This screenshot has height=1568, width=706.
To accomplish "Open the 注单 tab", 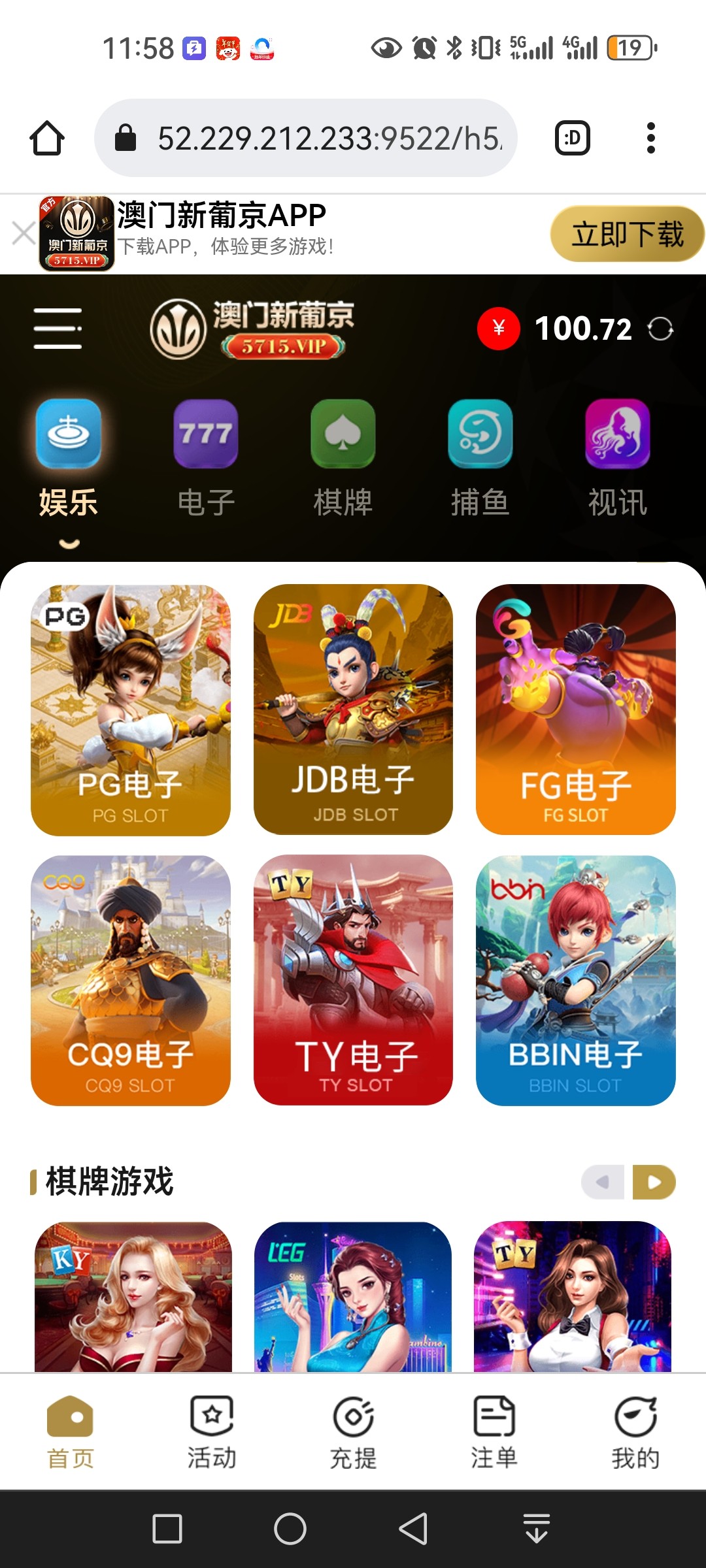I will click(494, 1432).
